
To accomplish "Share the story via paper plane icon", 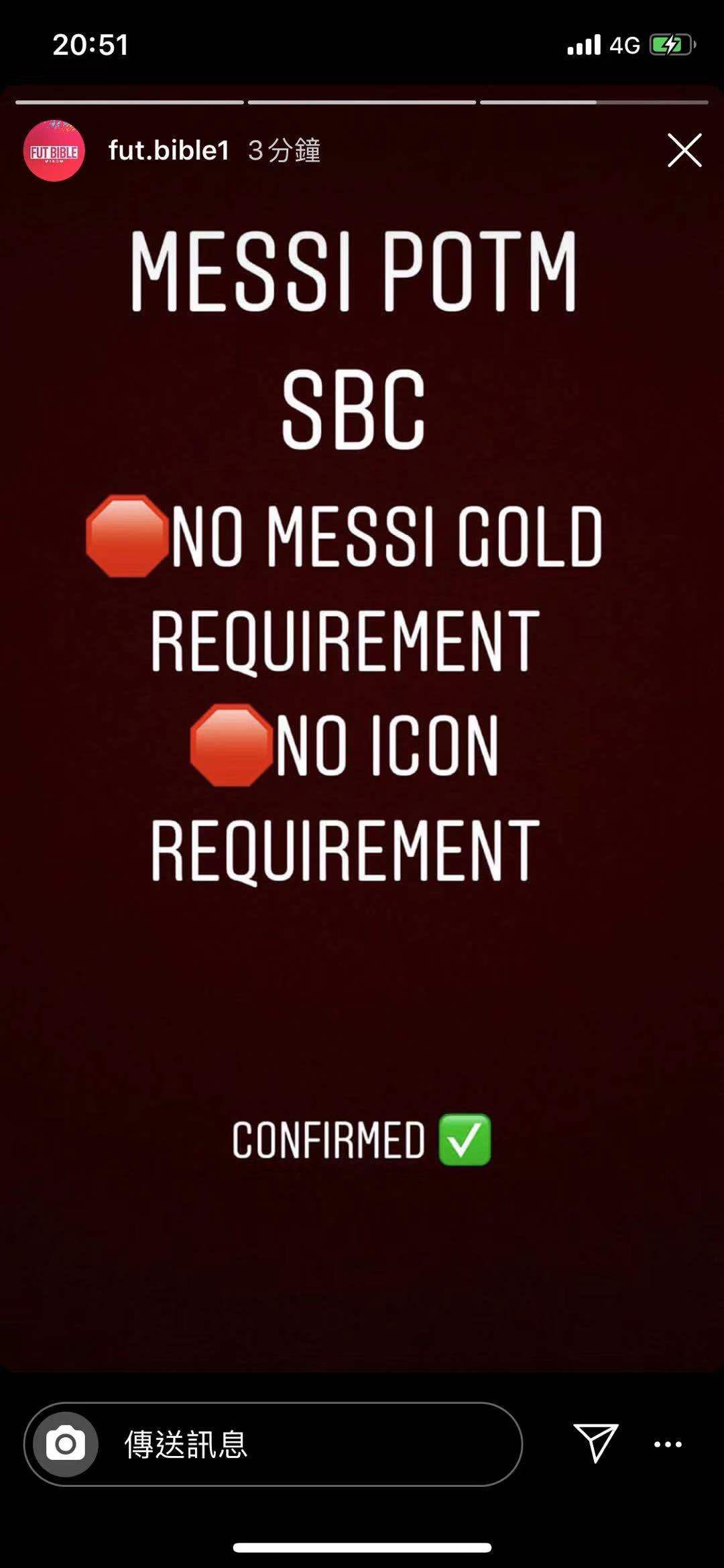I will pos(596,1443).
